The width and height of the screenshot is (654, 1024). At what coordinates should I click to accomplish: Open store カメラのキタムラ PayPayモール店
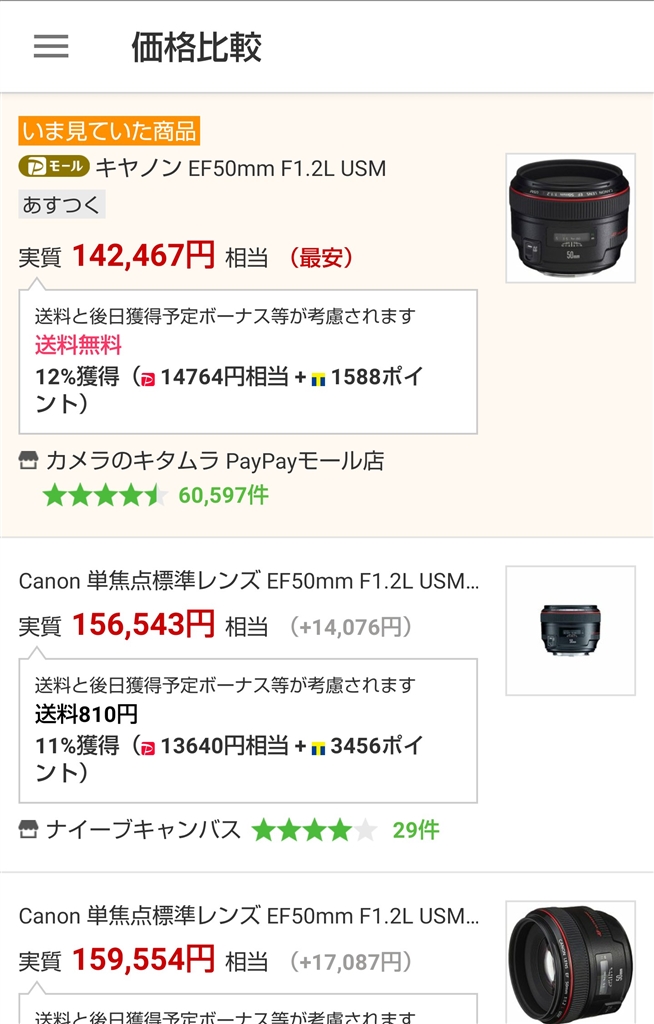[x=215, y=461]
